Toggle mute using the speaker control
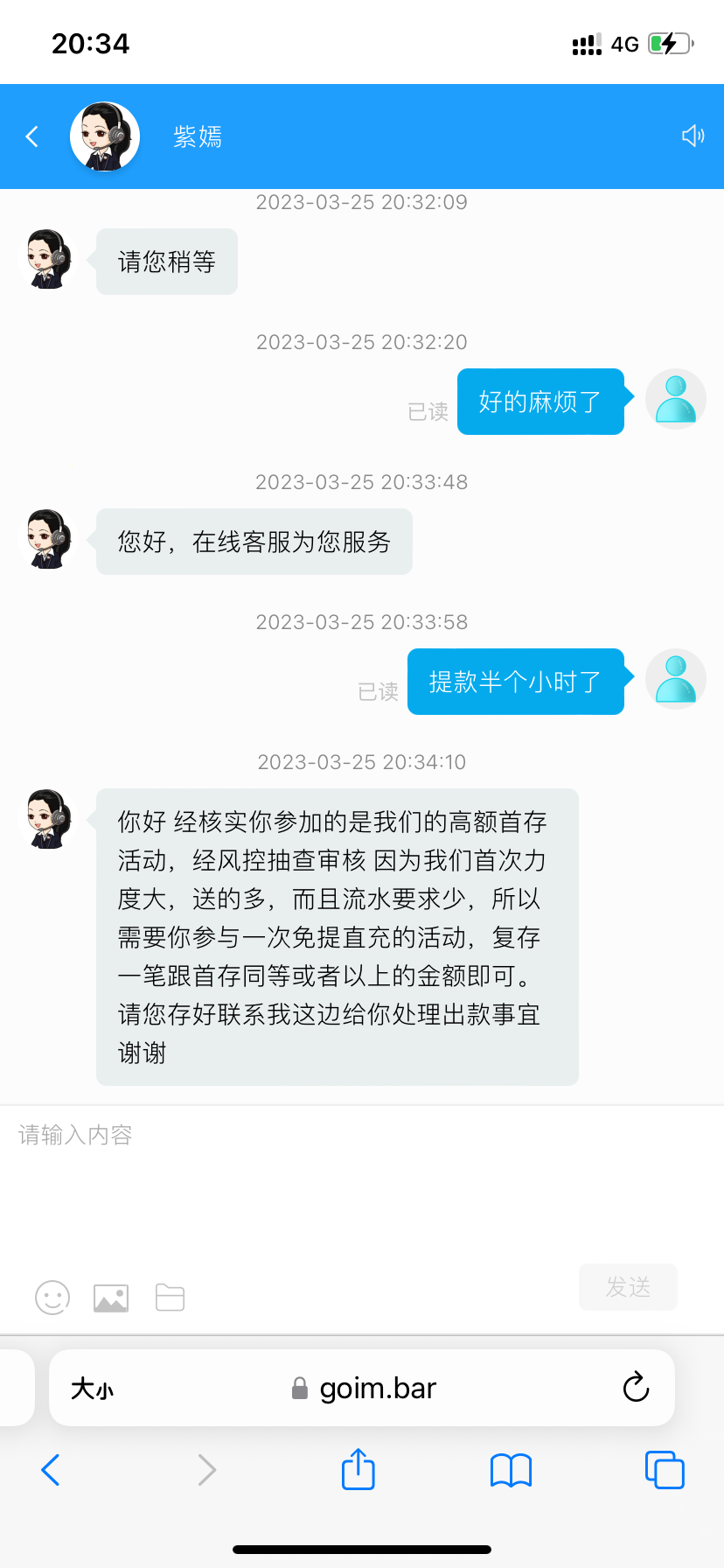This screenshot has width=724, height=1568. click(x=693, y=136)
